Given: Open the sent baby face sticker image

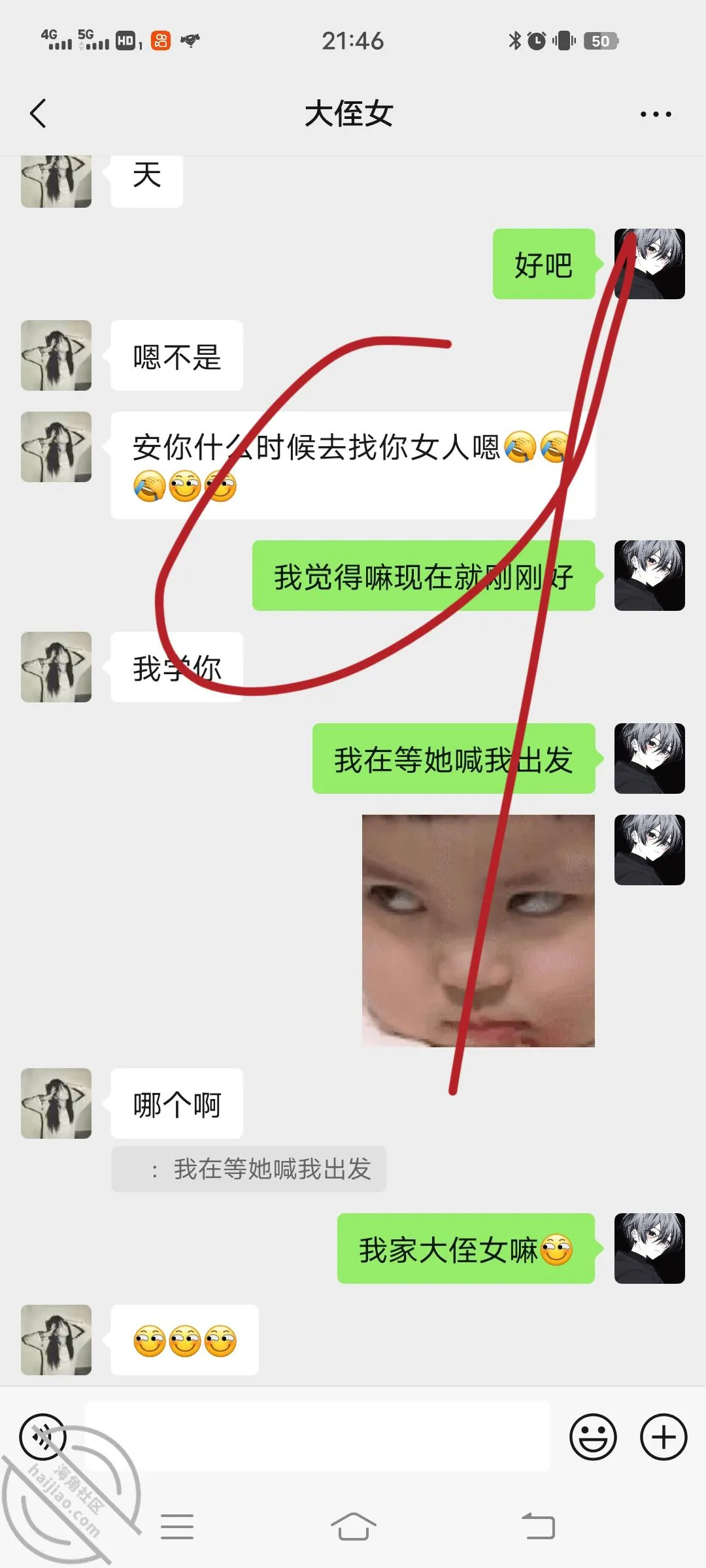Looking at the screenshot, I should point(479,930).
